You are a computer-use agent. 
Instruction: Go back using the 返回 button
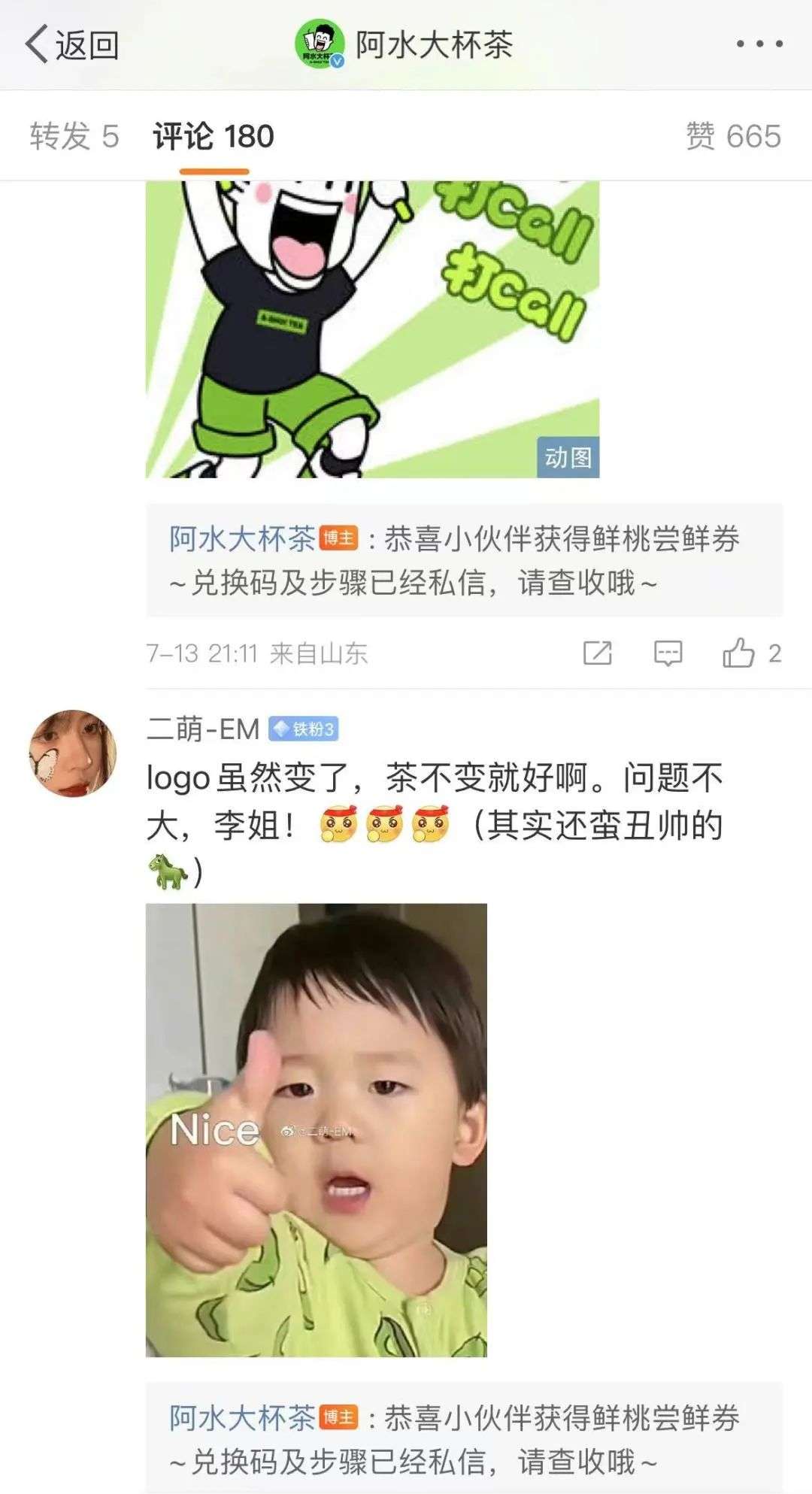[x=72, y=45]
